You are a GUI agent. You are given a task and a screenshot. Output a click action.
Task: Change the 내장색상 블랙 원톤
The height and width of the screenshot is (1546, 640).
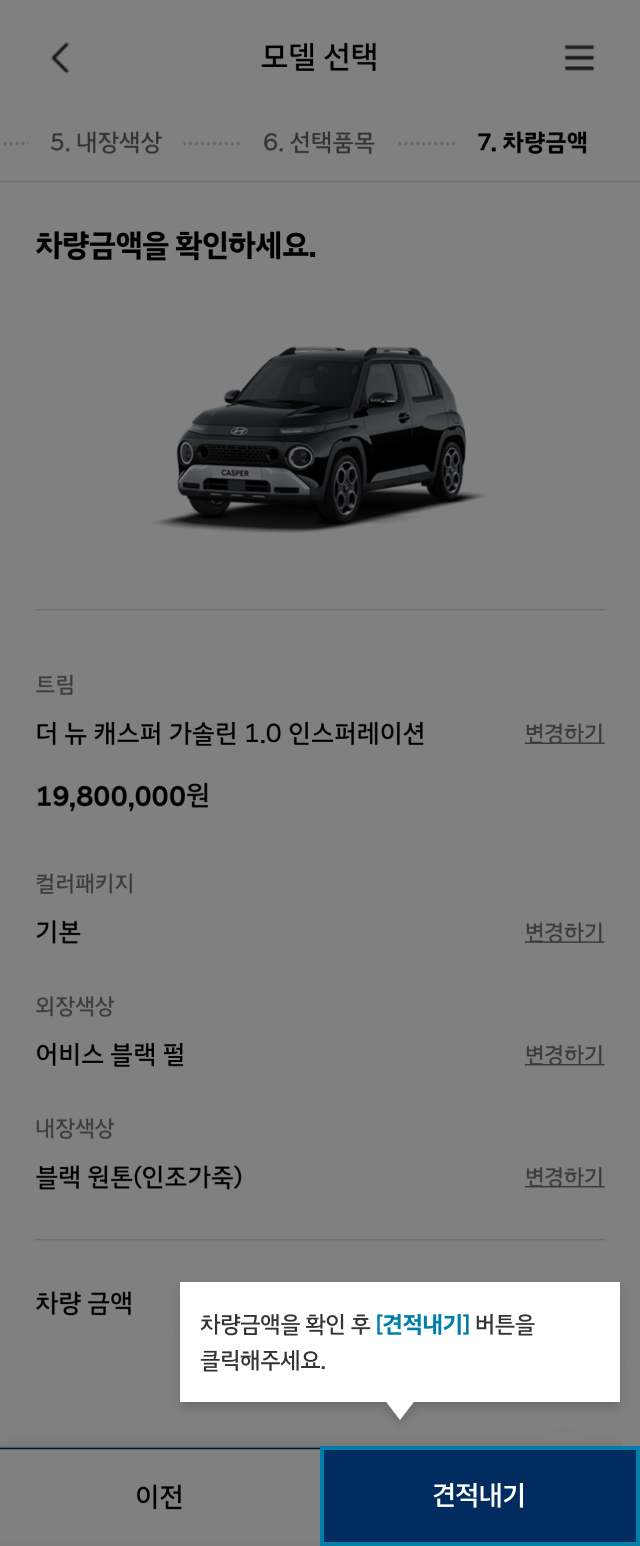coord(564,1177)
